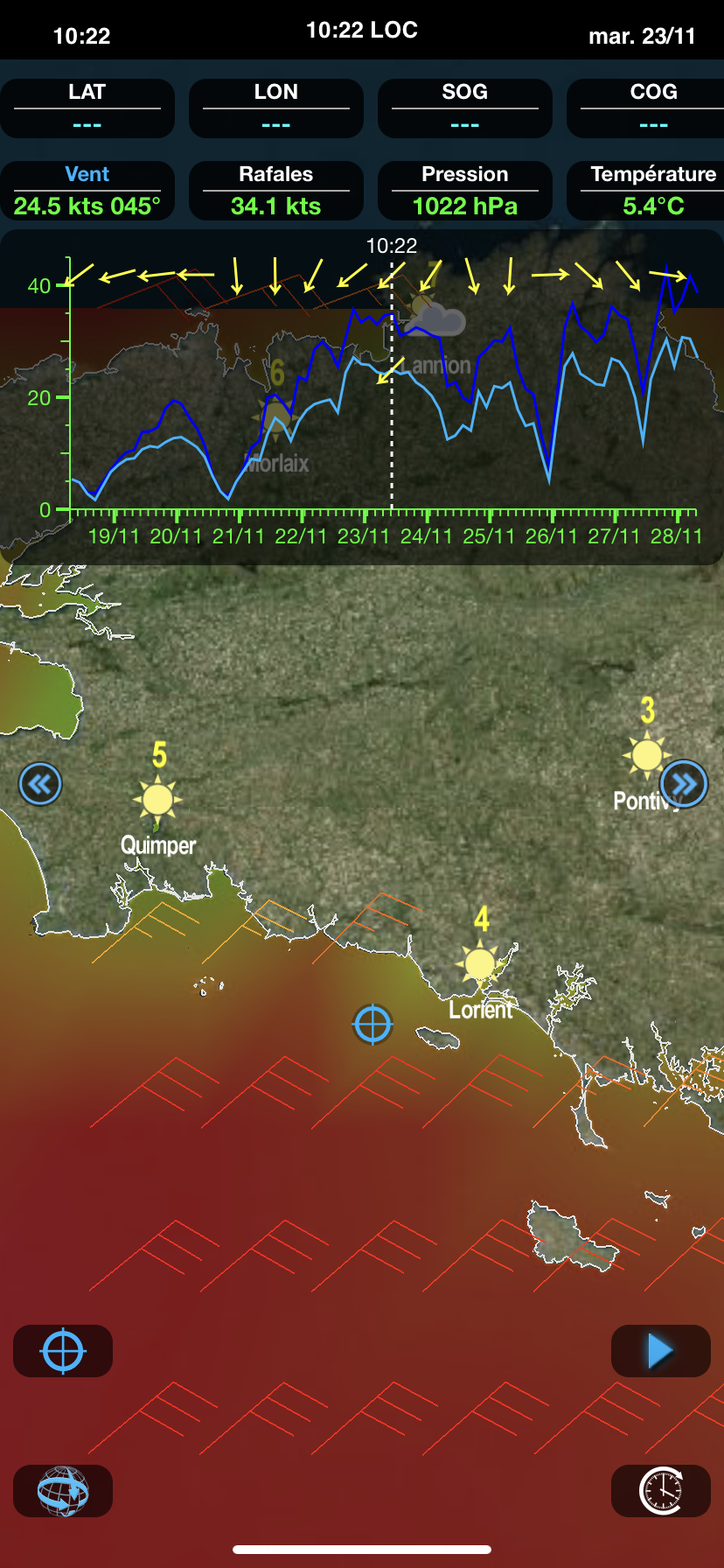Advance to the next forecast time

point(684,784)
